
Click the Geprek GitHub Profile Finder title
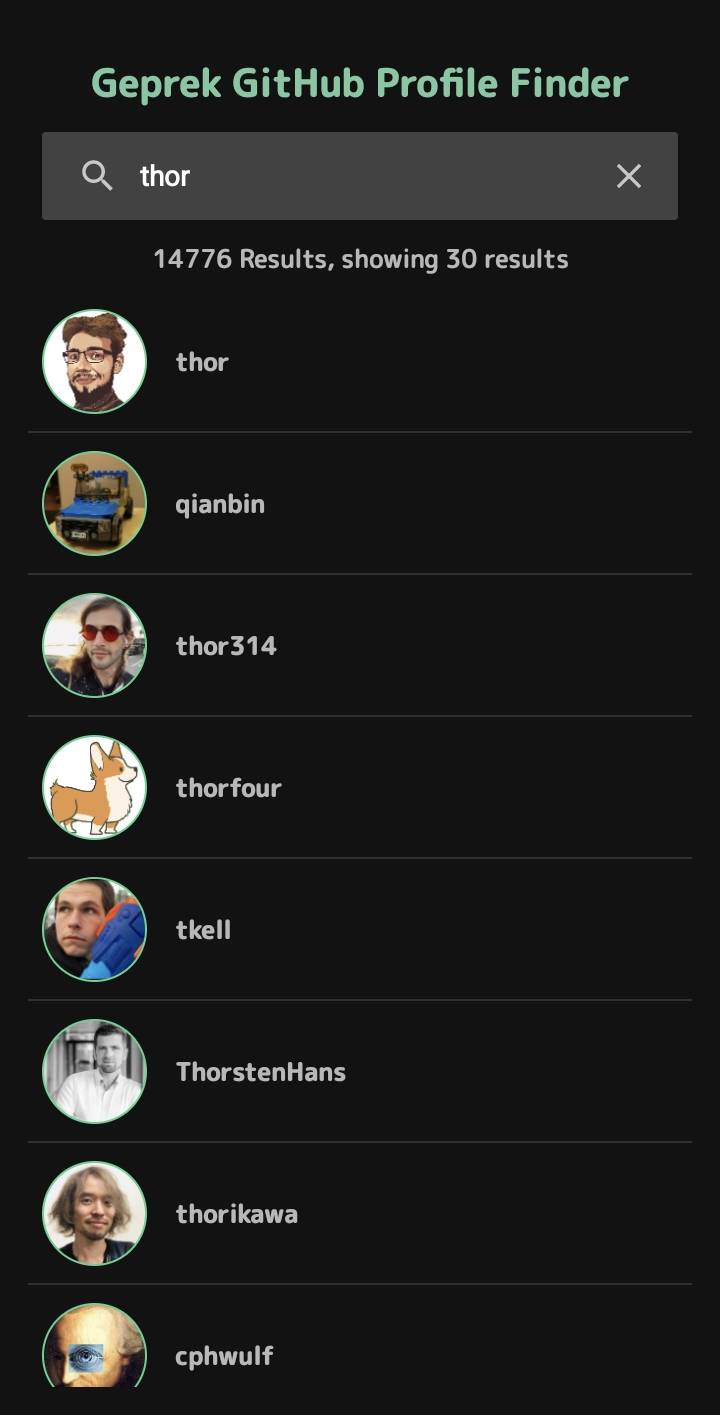[360, 82]
